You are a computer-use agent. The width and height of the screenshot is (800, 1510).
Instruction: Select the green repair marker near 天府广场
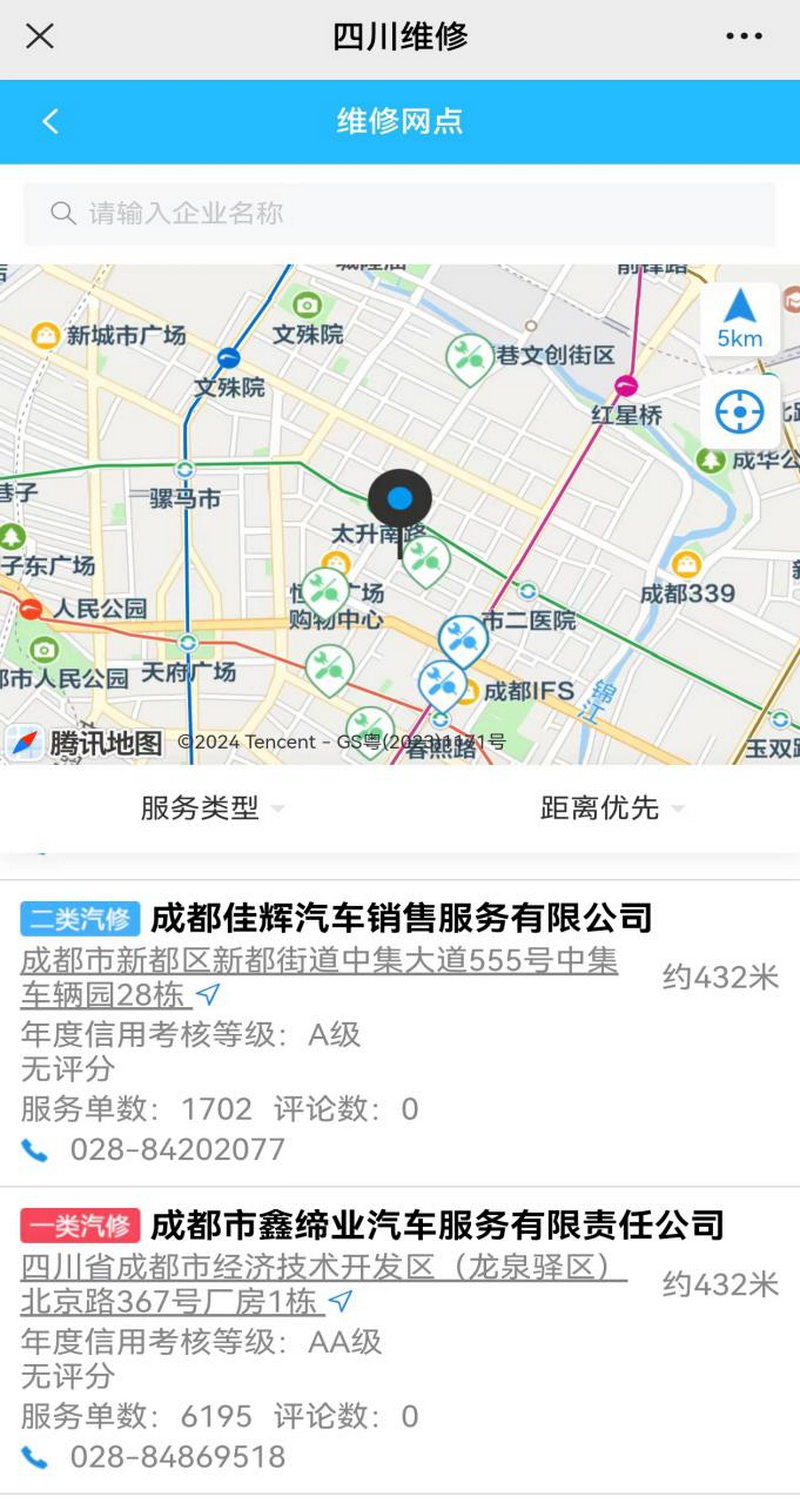click(329, 667)
